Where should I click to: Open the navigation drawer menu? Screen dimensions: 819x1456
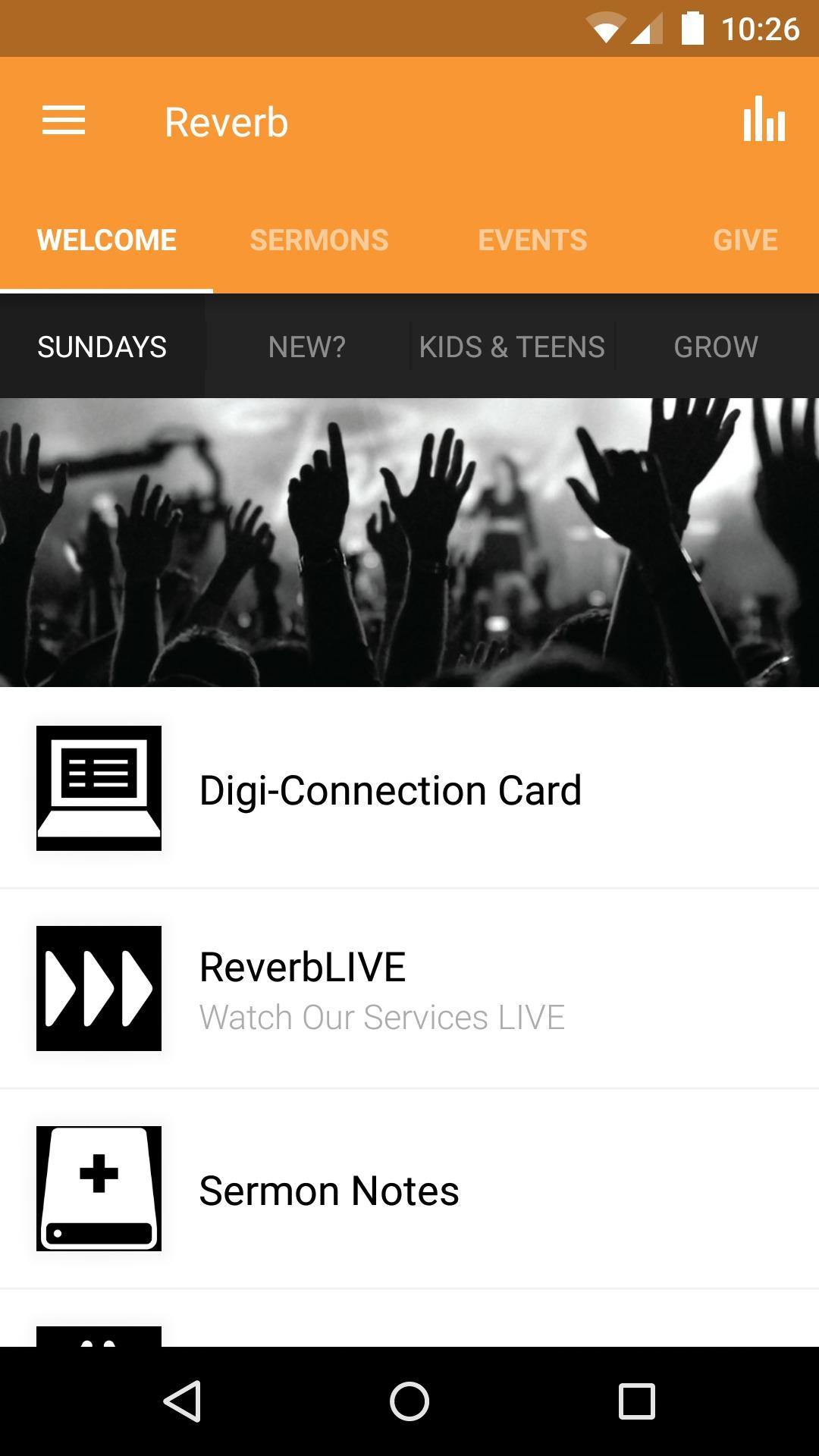click(64, 121)
